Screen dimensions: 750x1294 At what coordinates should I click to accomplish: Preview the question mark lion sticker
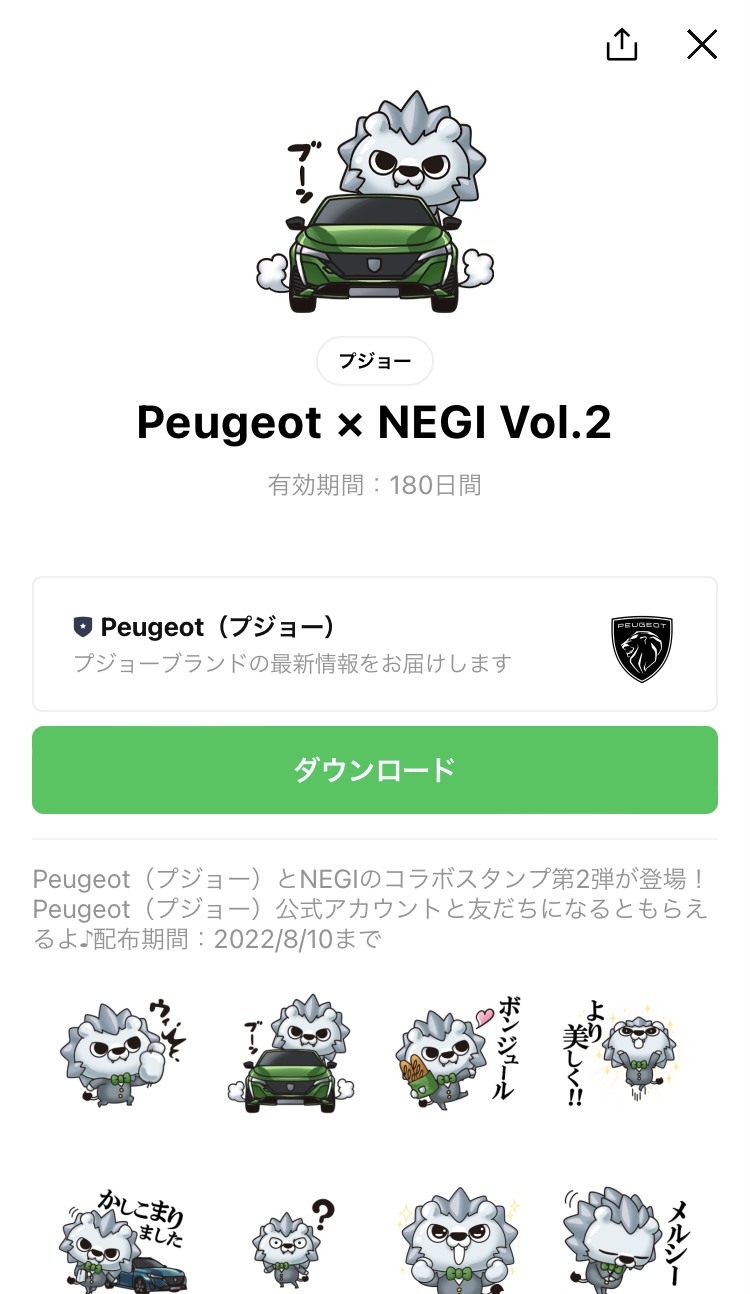click(x=290, y=1240)
